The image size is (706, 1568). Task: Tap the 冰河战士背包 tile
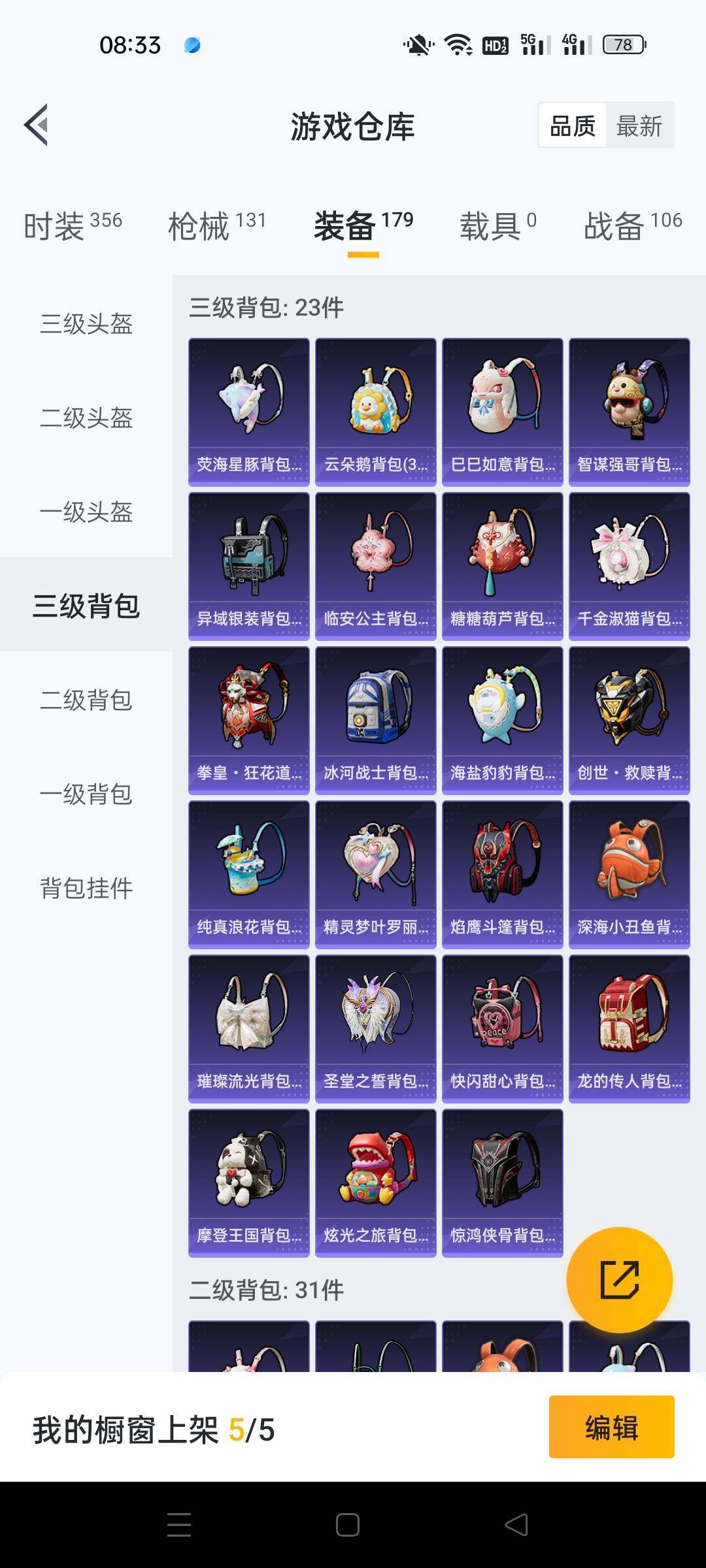pos(375,720)
